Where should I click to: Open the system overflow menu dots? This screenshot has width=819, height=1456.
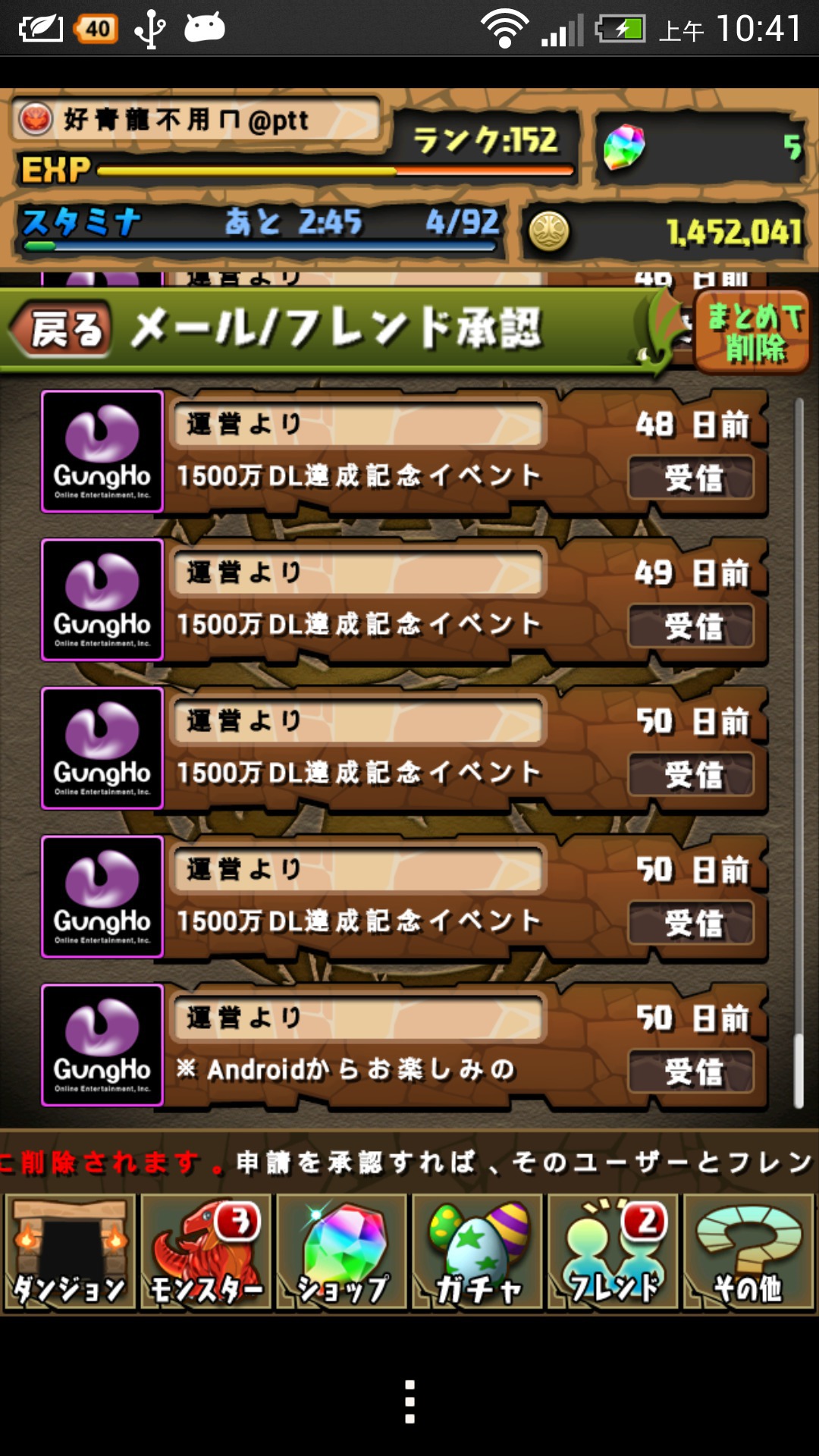[409, 1401]
